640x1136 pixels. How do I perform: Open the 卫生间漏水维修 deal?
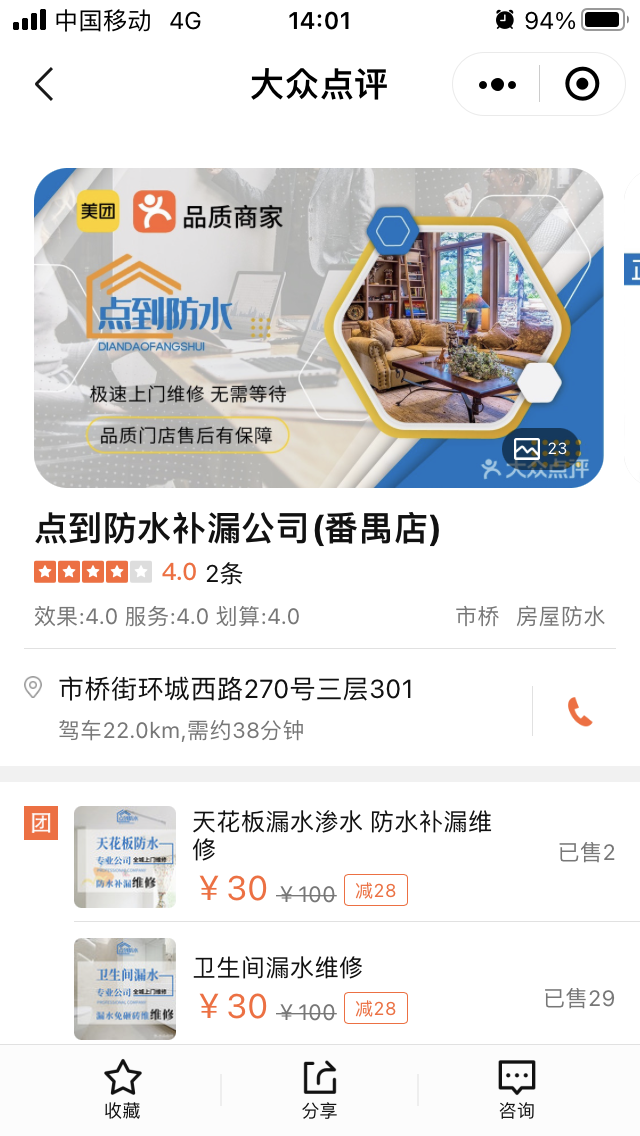coord(278,967)
